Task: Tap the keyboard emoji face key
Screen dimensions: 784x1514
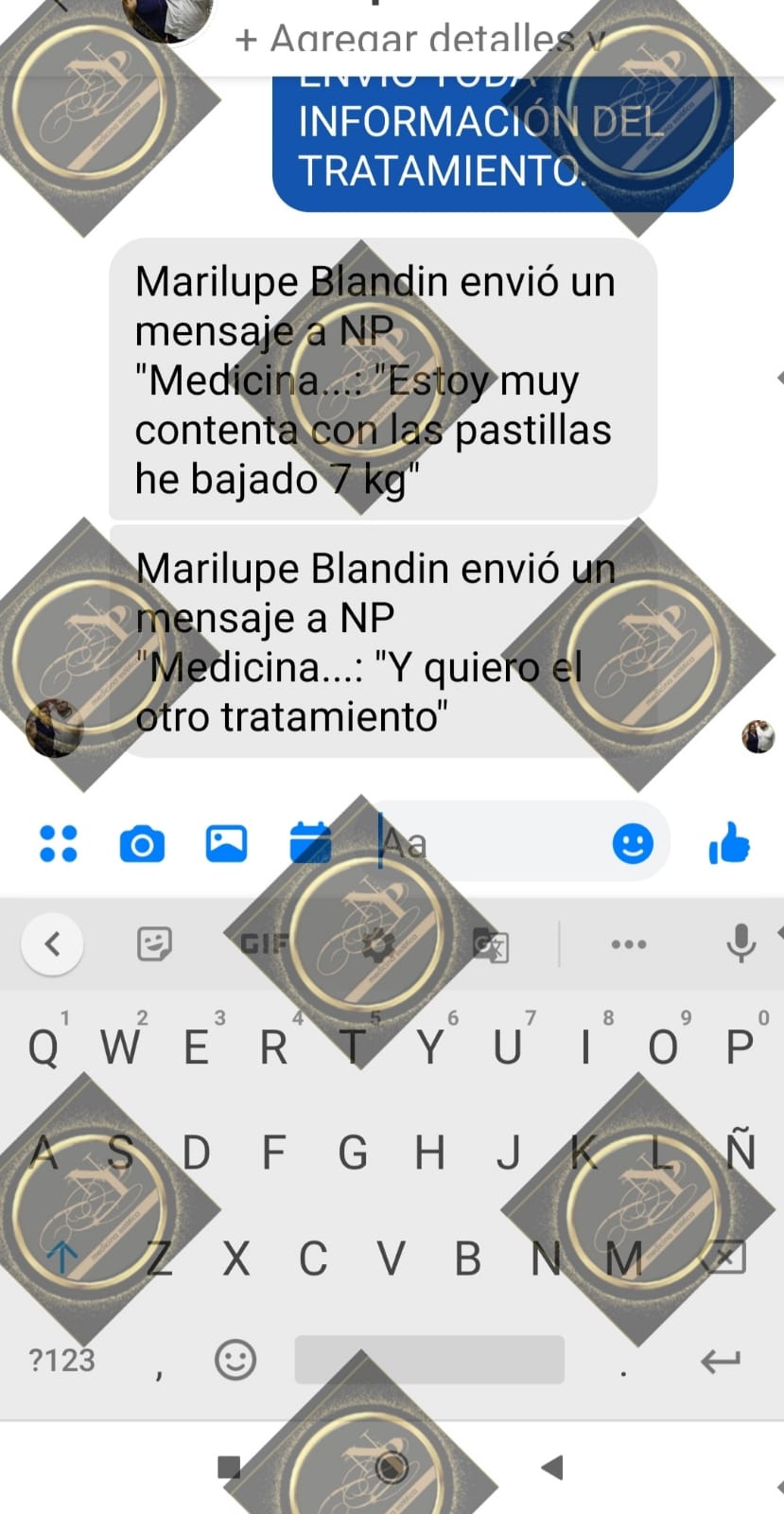Action: pyautogui.click(x=235, y=1361)
